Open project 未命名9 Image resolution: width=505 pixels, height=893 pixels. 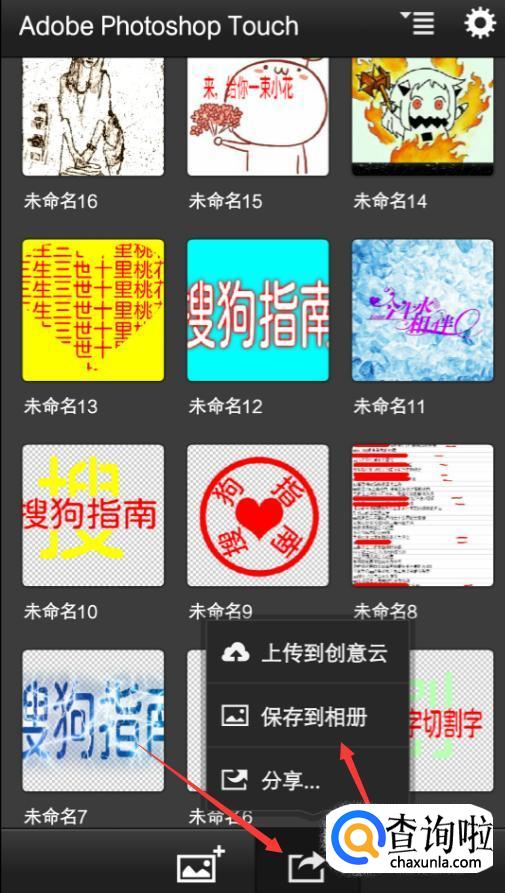point(258,515)
